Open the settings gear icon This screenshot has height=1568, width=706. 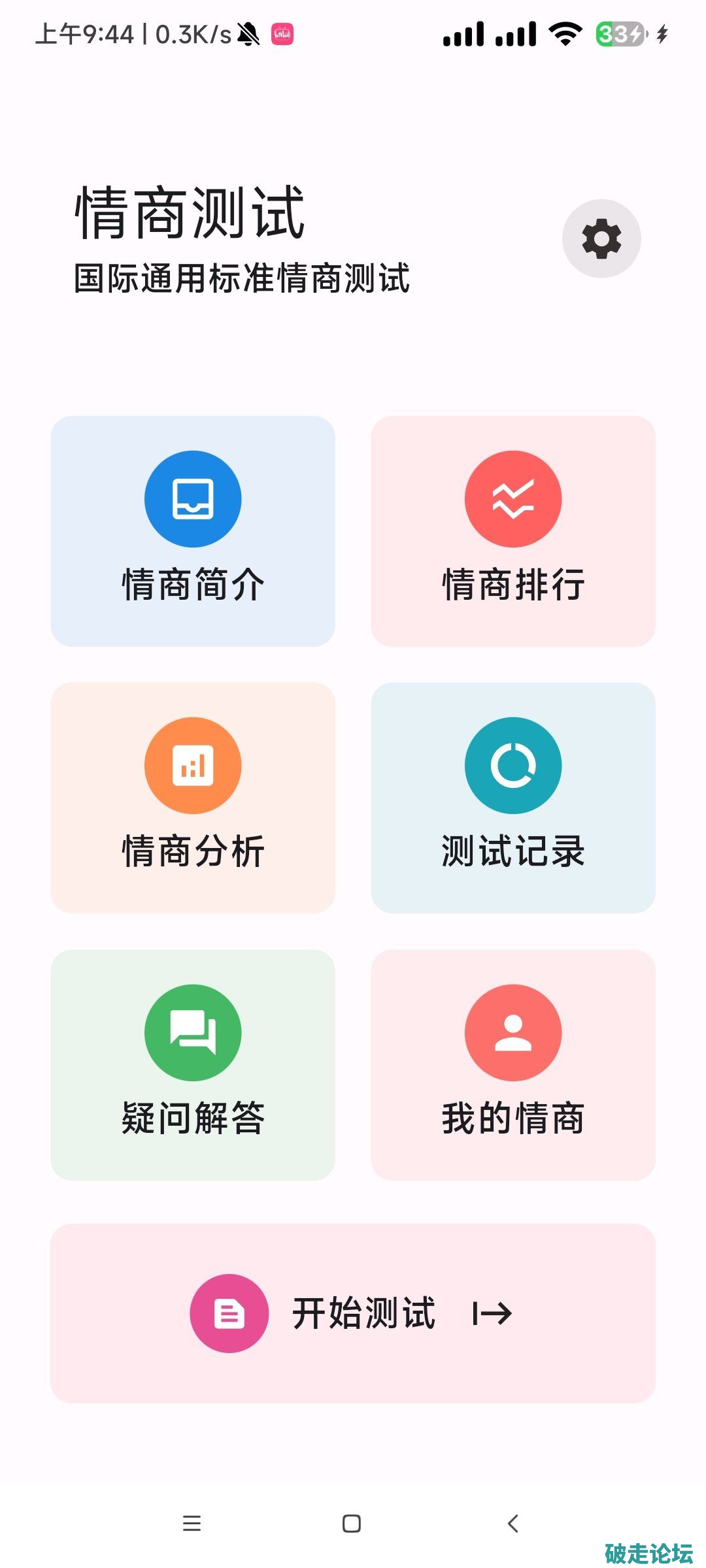tap(601, 238)
